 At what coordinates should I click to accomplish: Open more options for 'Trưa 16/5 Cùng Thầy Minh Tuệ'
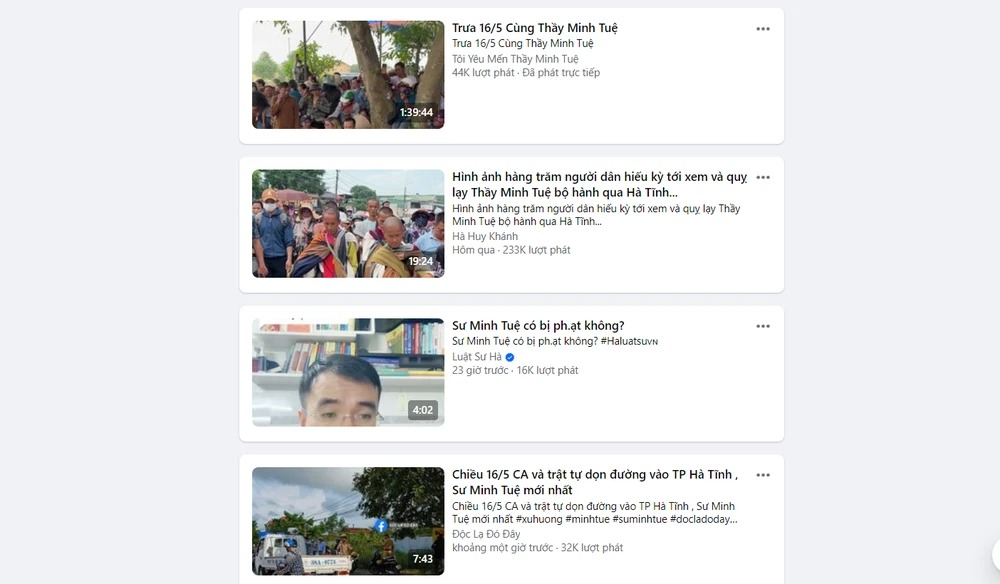point(763,29)
